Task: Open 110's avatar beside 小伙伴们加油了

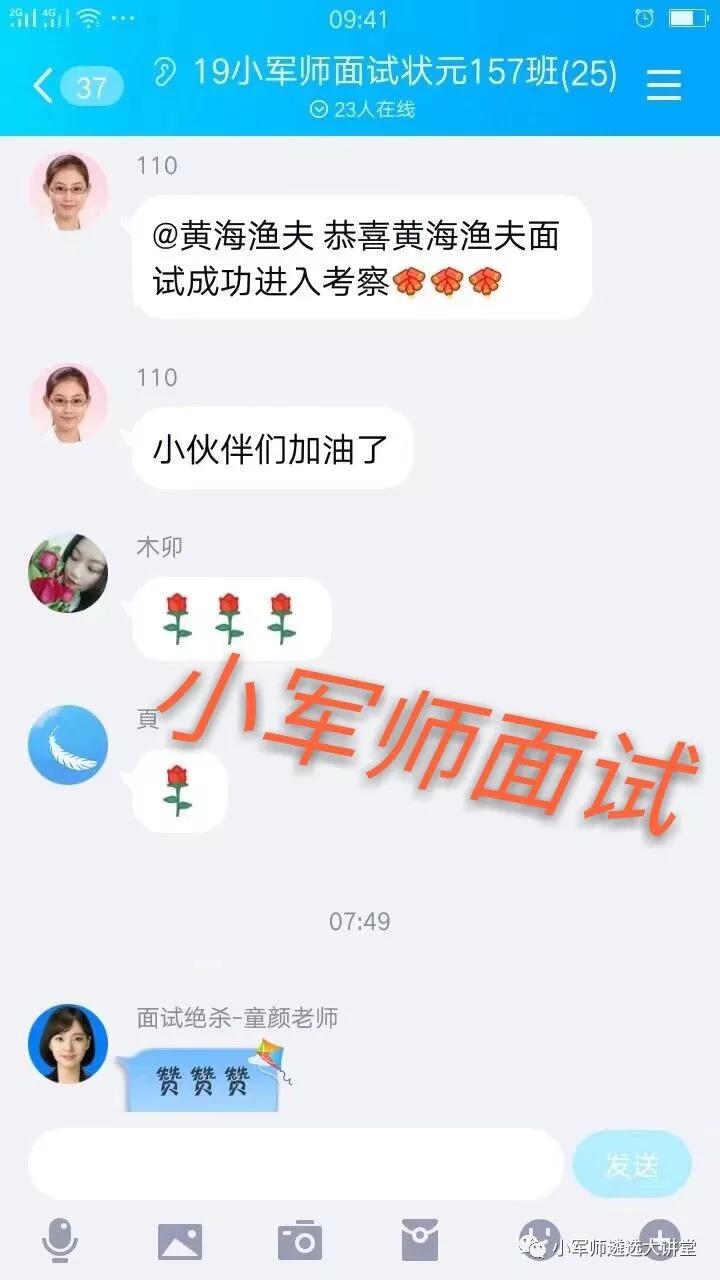Action: (68, 403)
